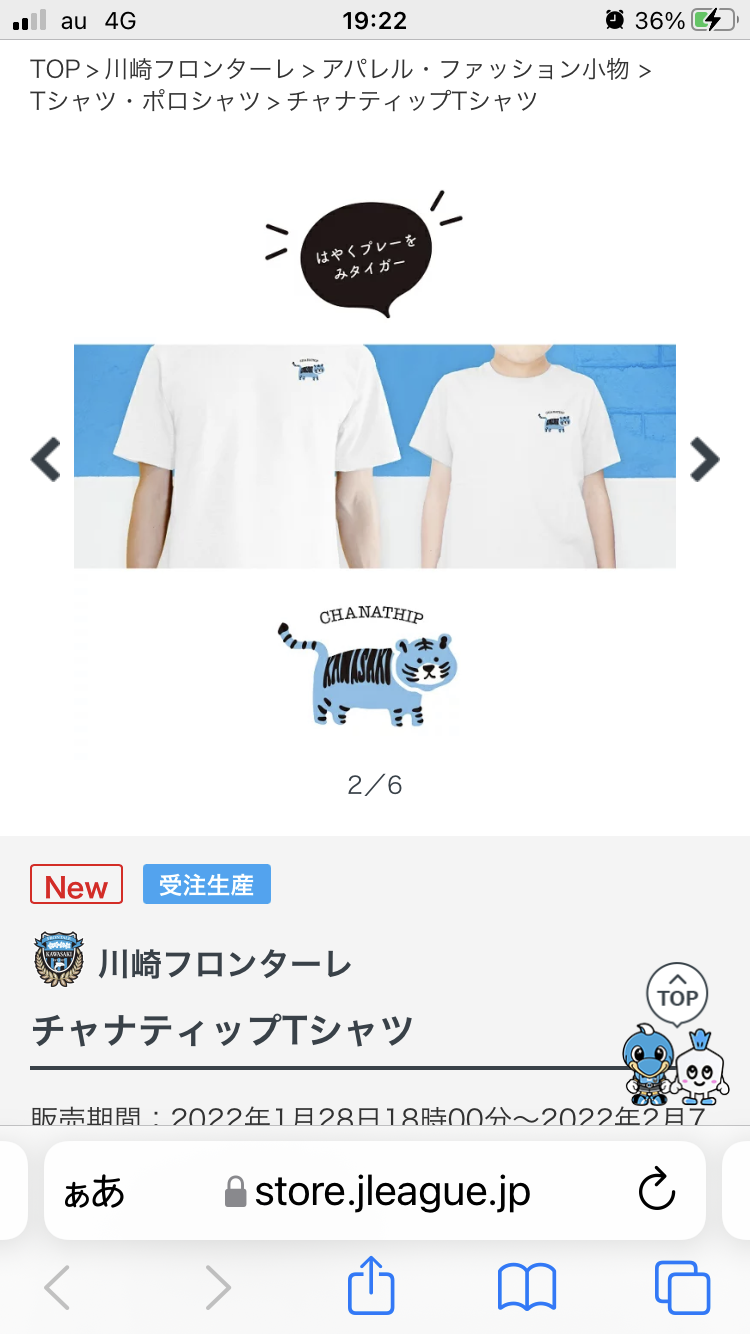This screenshot has height=1334, width=750.
Task: Open the 川崎フロンターレ breadcrumb link
Action: [199, 69]
